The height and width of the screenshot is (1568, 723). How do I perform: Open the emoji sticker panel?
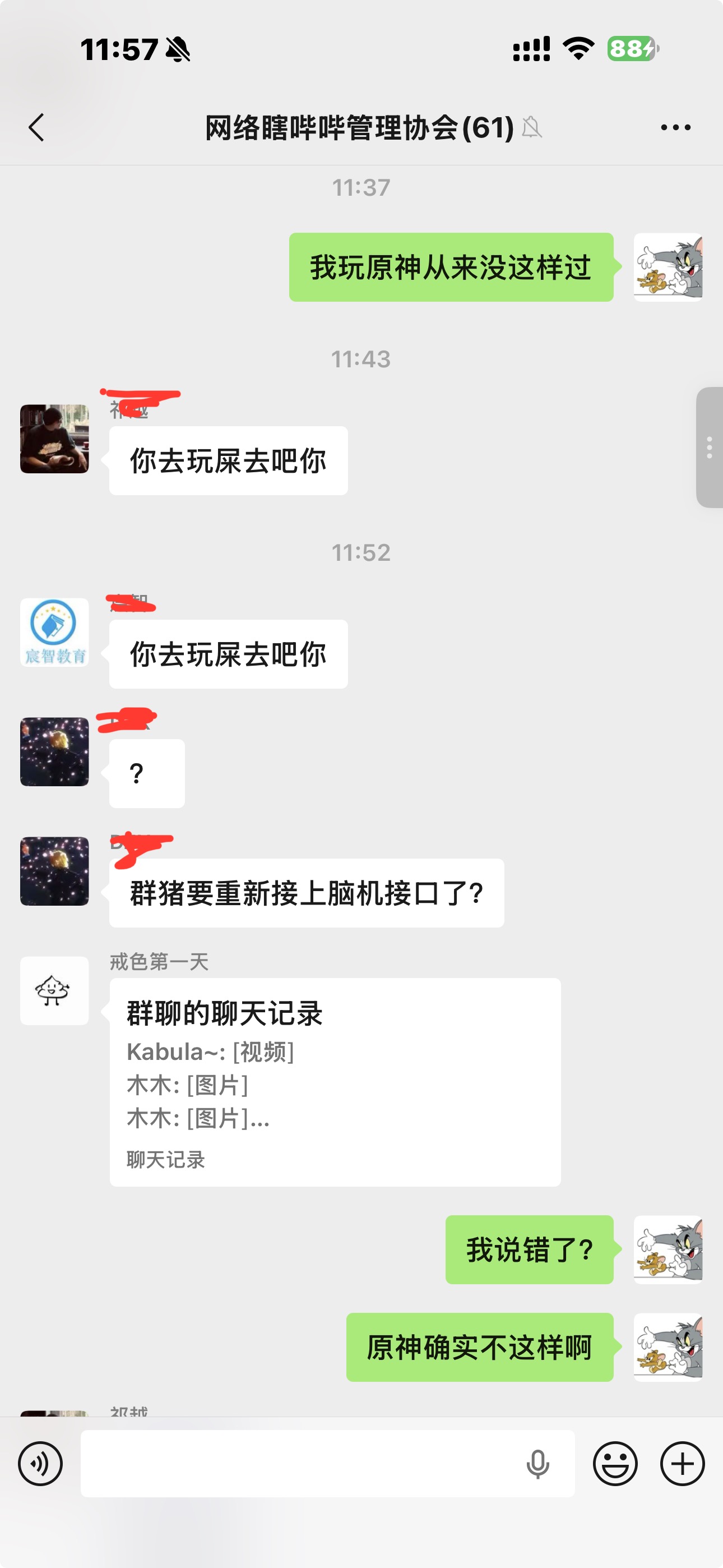point(615,1463)
